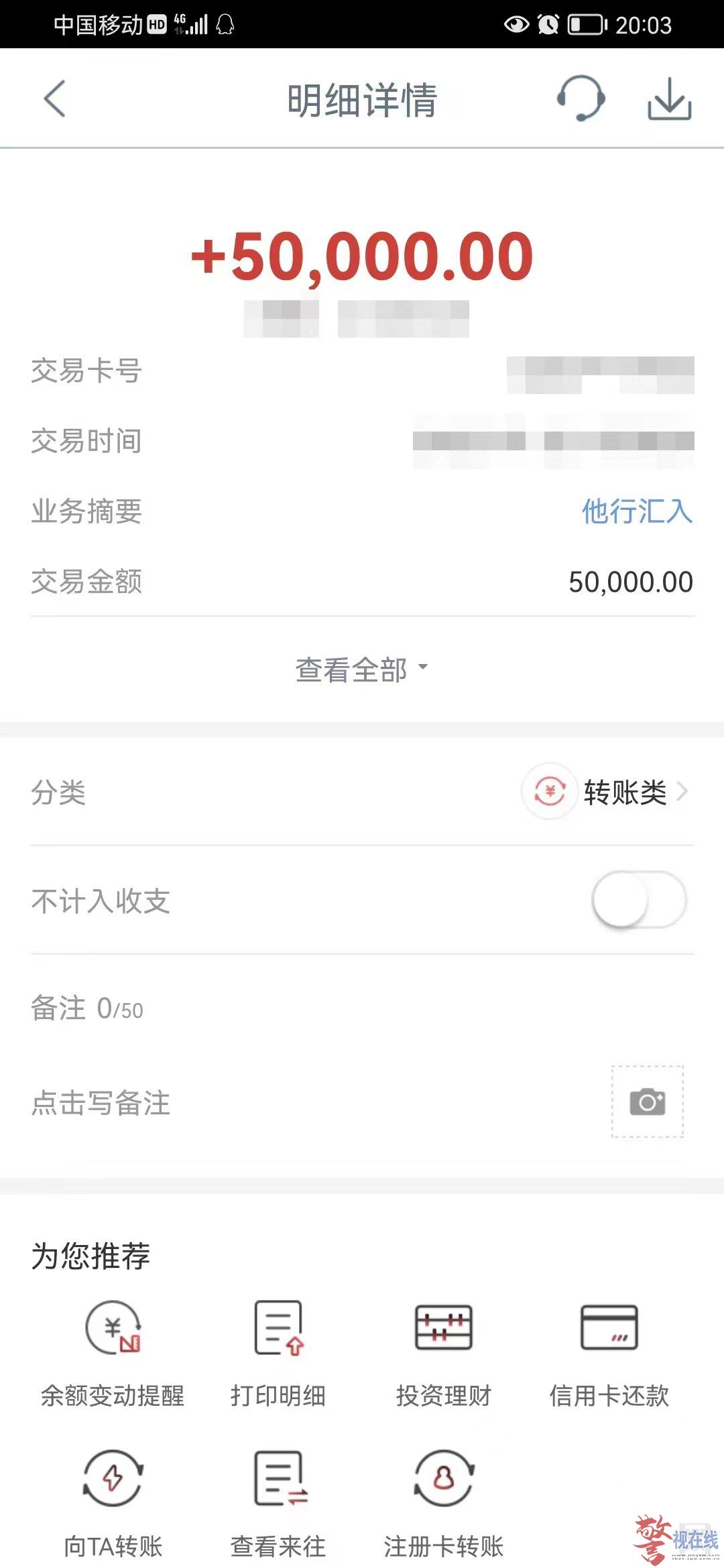724x1568 pixels.
Task: Open the 他行汇入 summary link
Action: (637, 511)
